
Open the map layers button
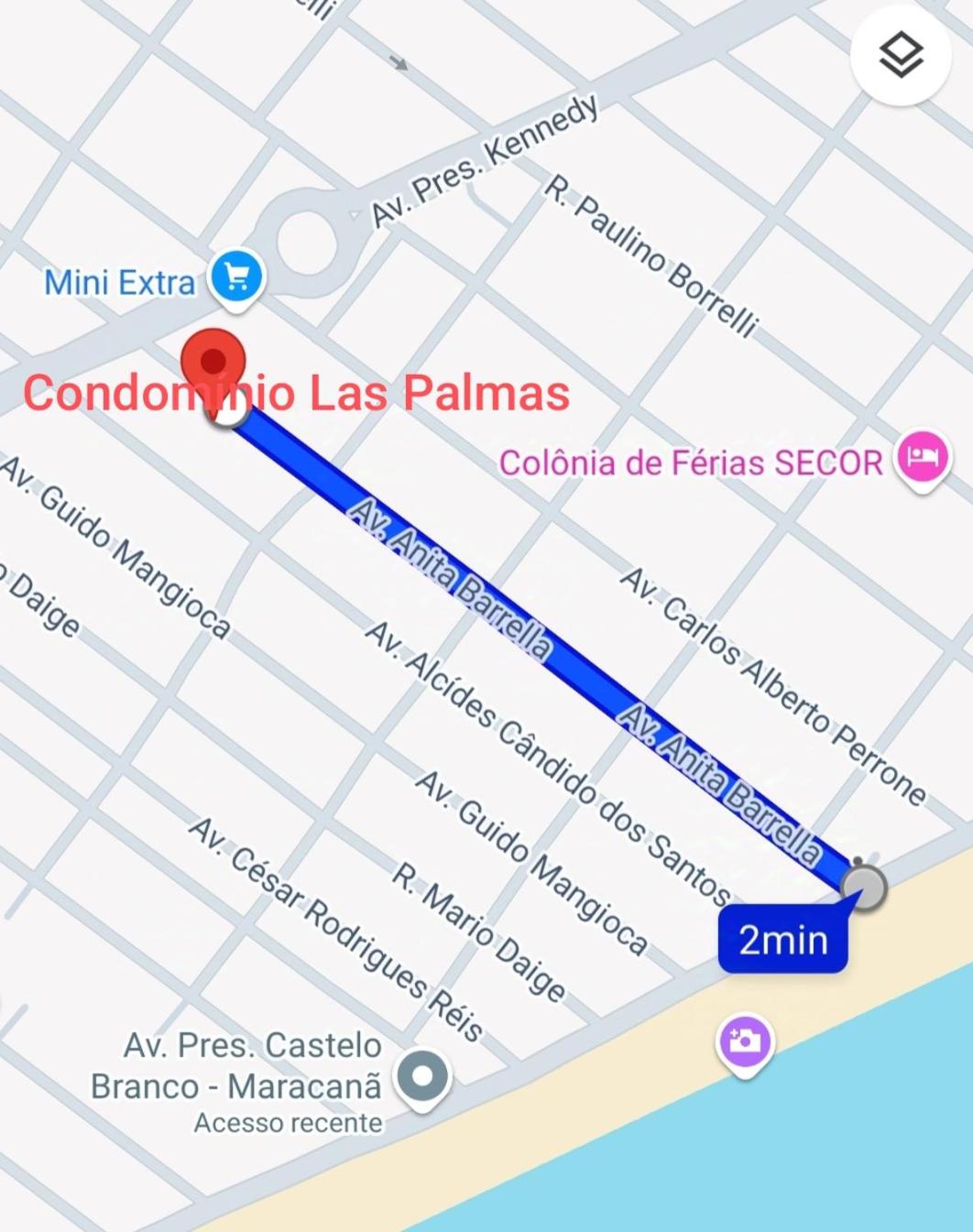[x=901, y=57]
